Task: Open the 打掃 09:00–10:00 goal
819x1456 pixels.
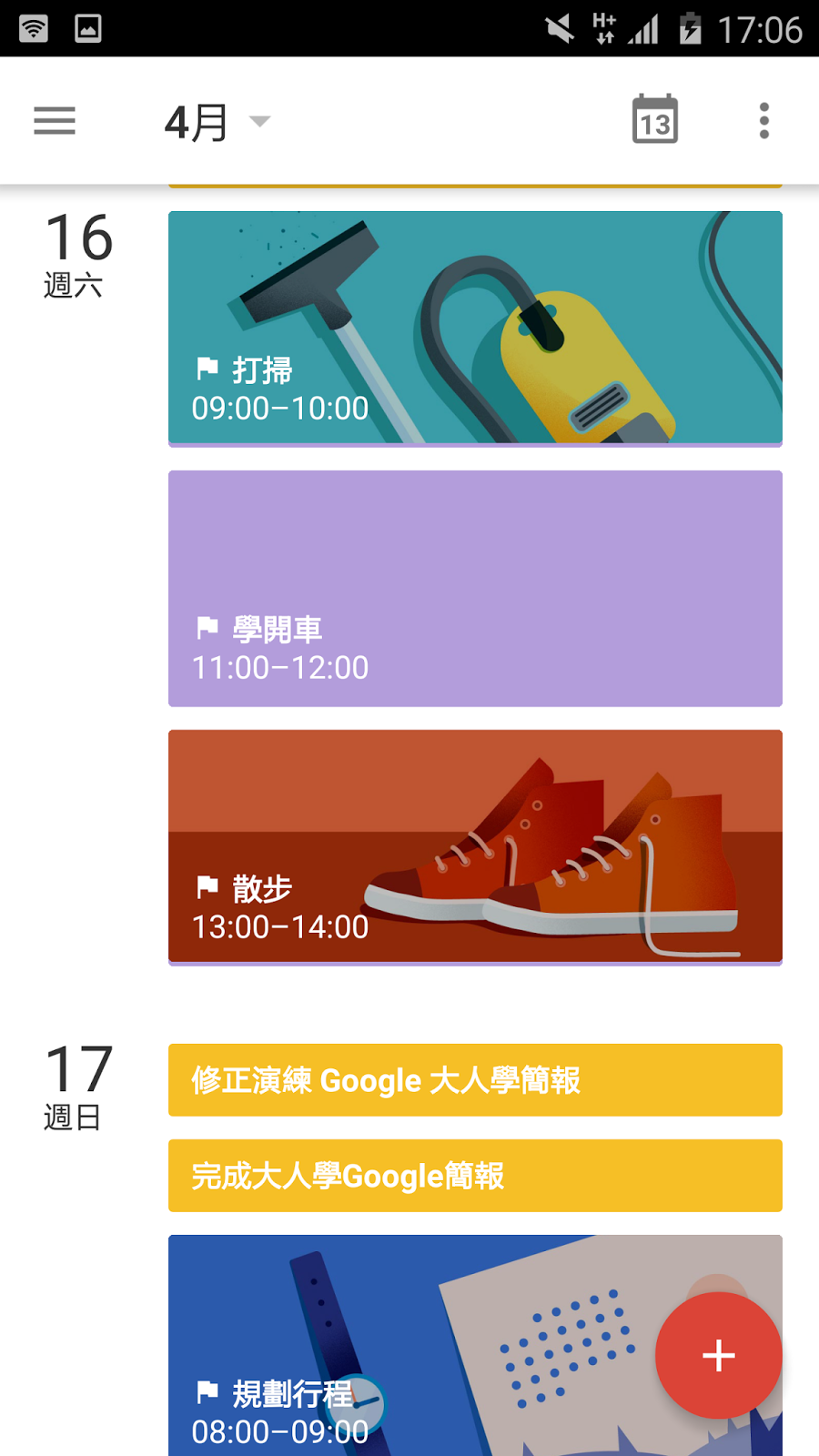Action: pos(474,328)
